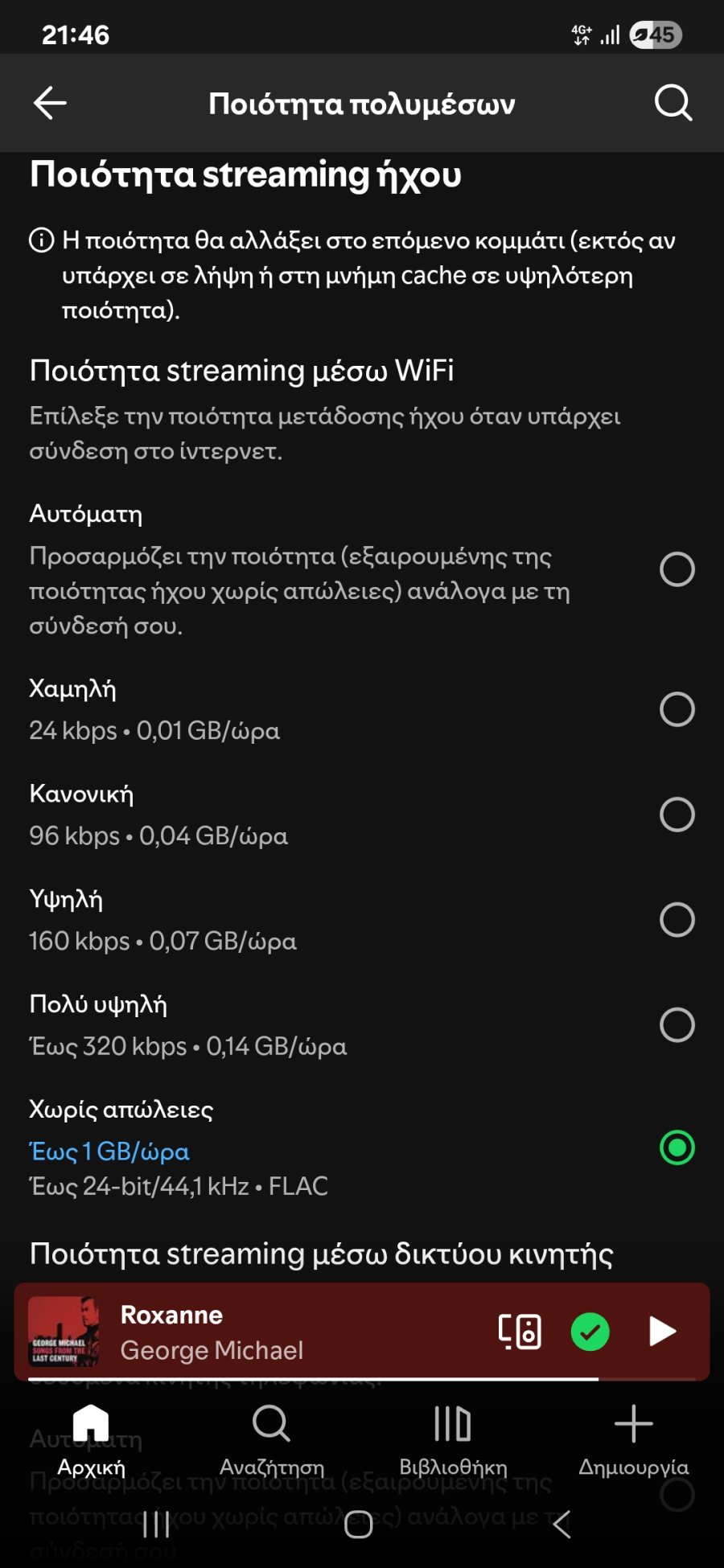
Task: Enable the Κανονική 96 kbps quality
Action: [x=677, y=815]
